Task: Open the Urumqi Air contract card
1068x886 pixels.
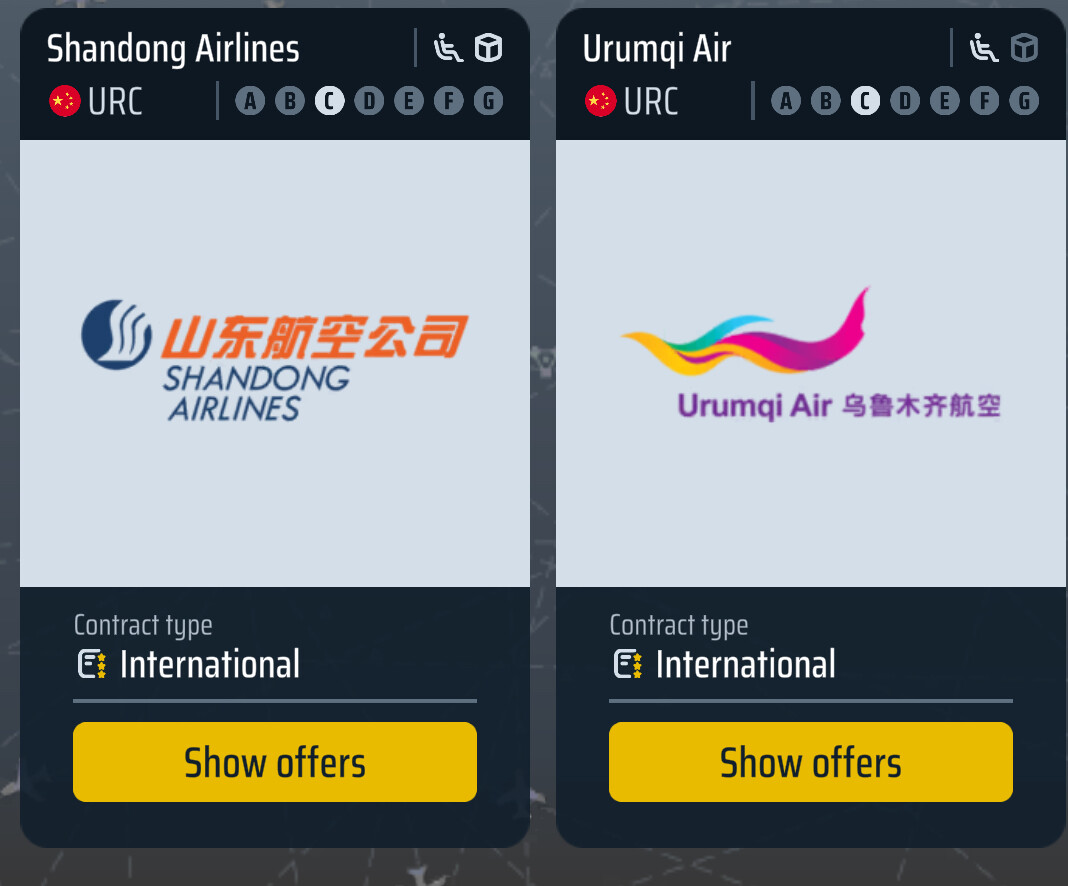Action: (810, 362)
